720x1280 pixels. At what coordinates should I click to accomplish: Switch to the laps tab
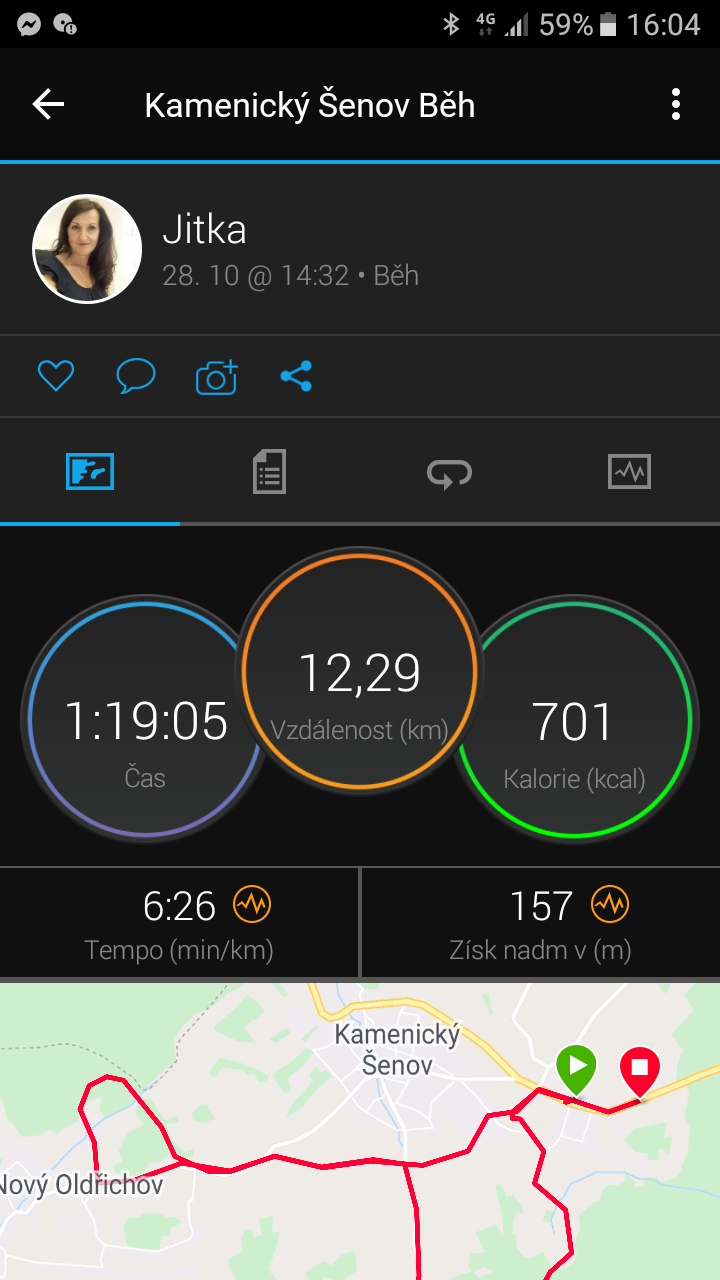point(449,472)
